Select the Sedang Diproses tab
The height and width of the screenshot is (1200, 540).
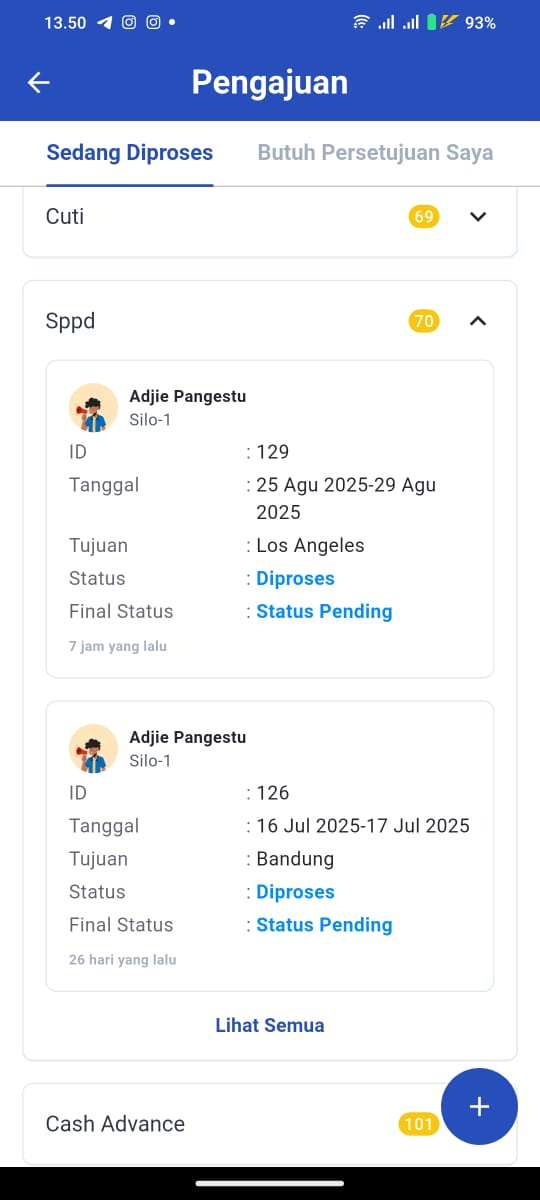coord(130,153)
